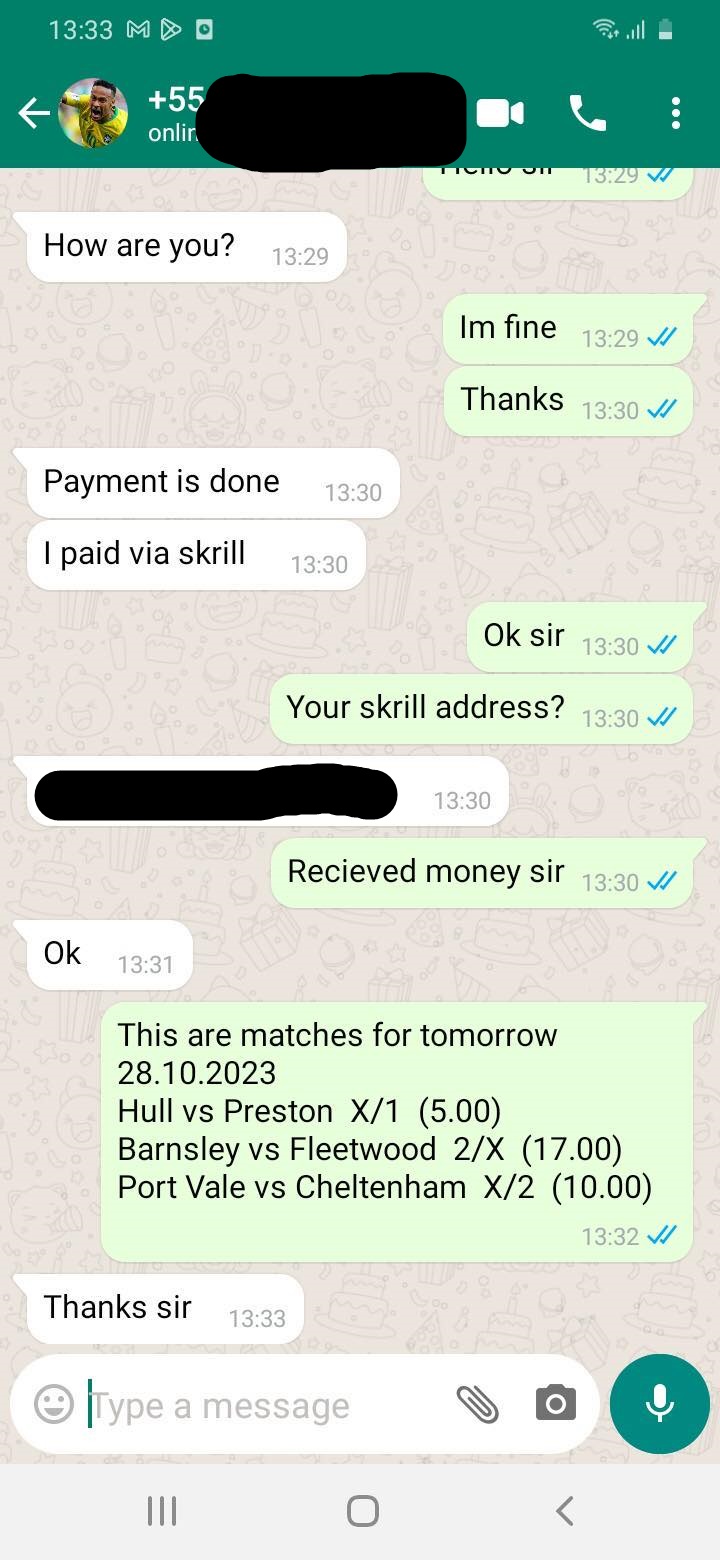This screenshot has height=1560, width=720.
Task: Focus the Type a message field
Action: (x=260, y=1405)
